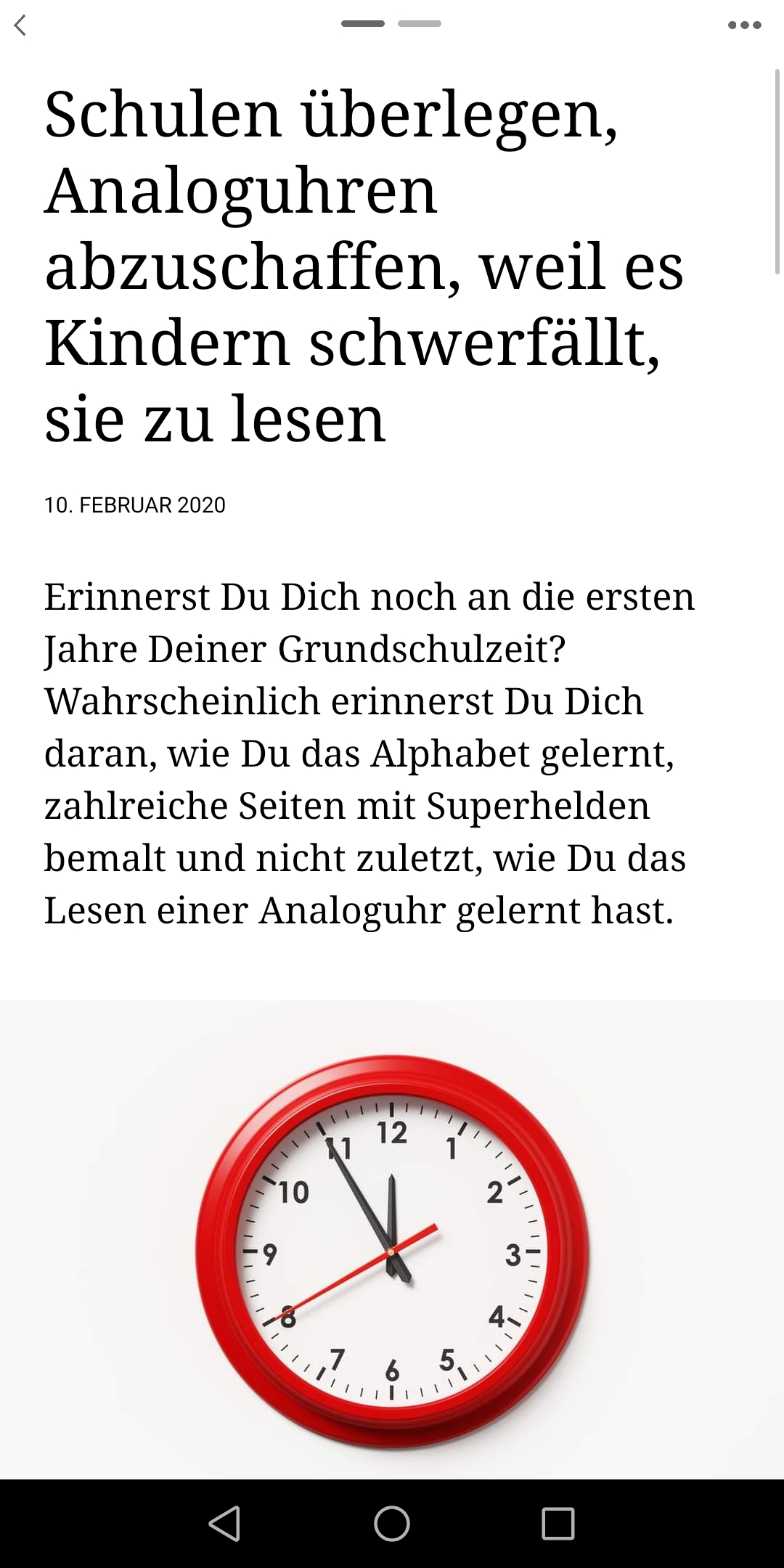The width and height of the screenshot is (784, 1568).
Task: Open the system recent apps view
Action: pyautogui.click(x=558, y=1523)
